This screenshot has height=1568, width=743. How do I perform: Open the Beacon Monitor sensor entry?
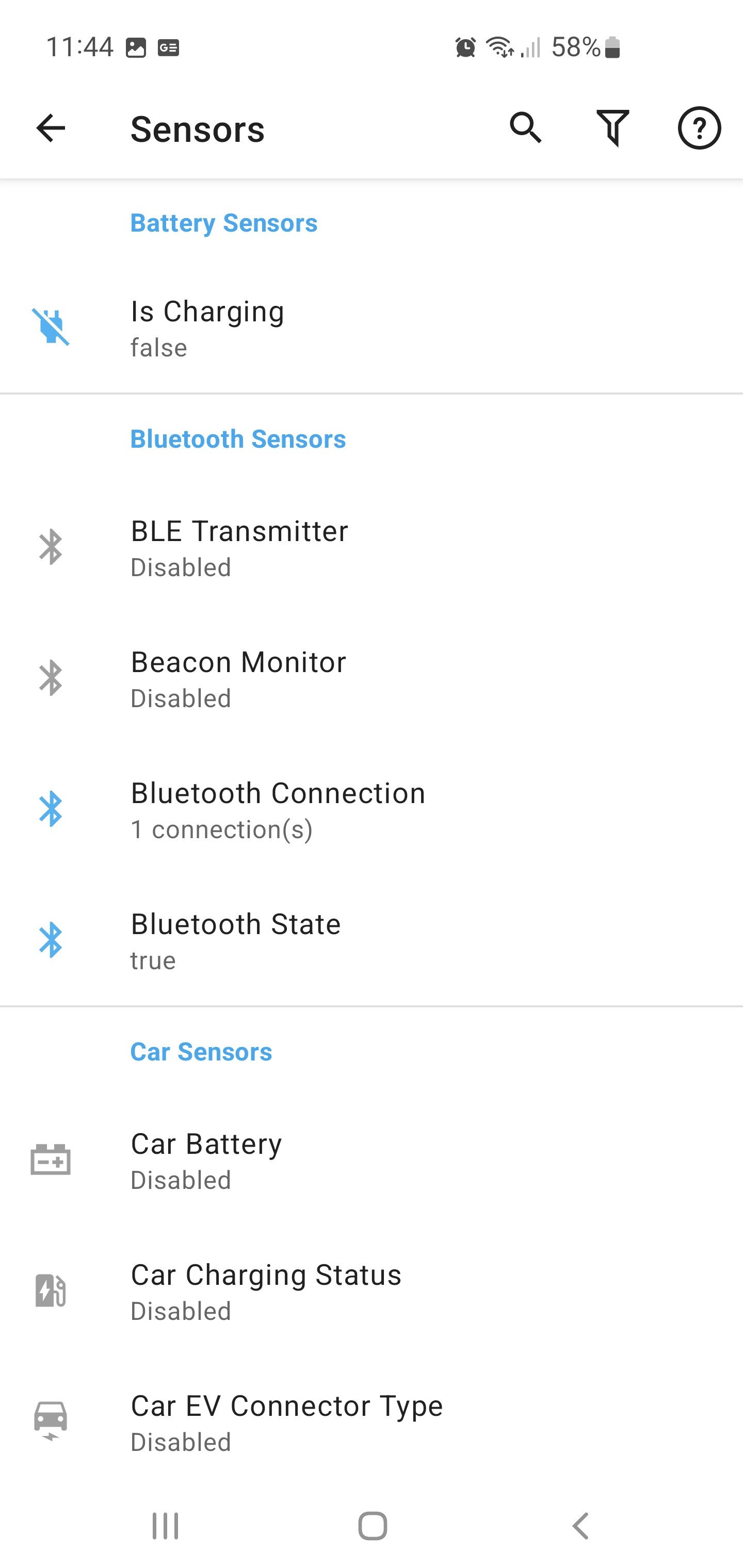coord(372,677)
